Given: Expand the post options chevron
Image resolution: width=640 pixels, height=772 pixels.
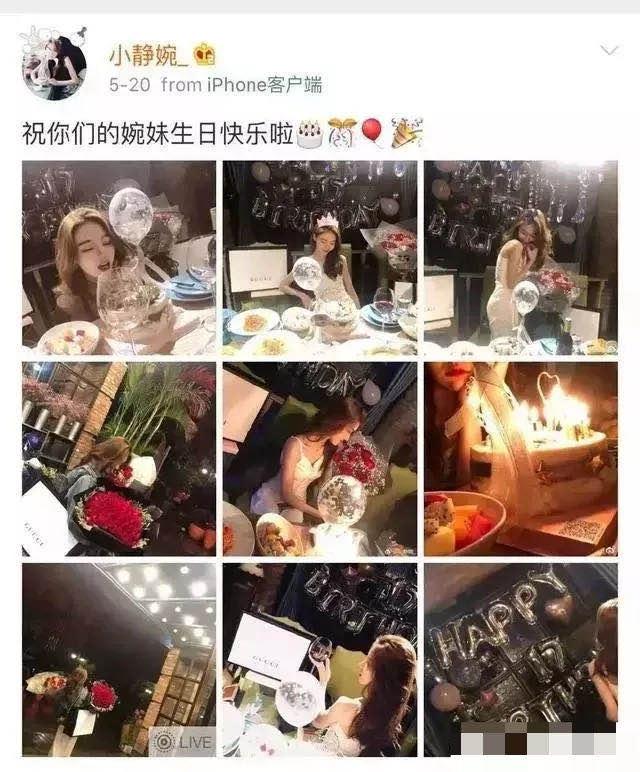Looking at the screenshot, I should [608, 50].
